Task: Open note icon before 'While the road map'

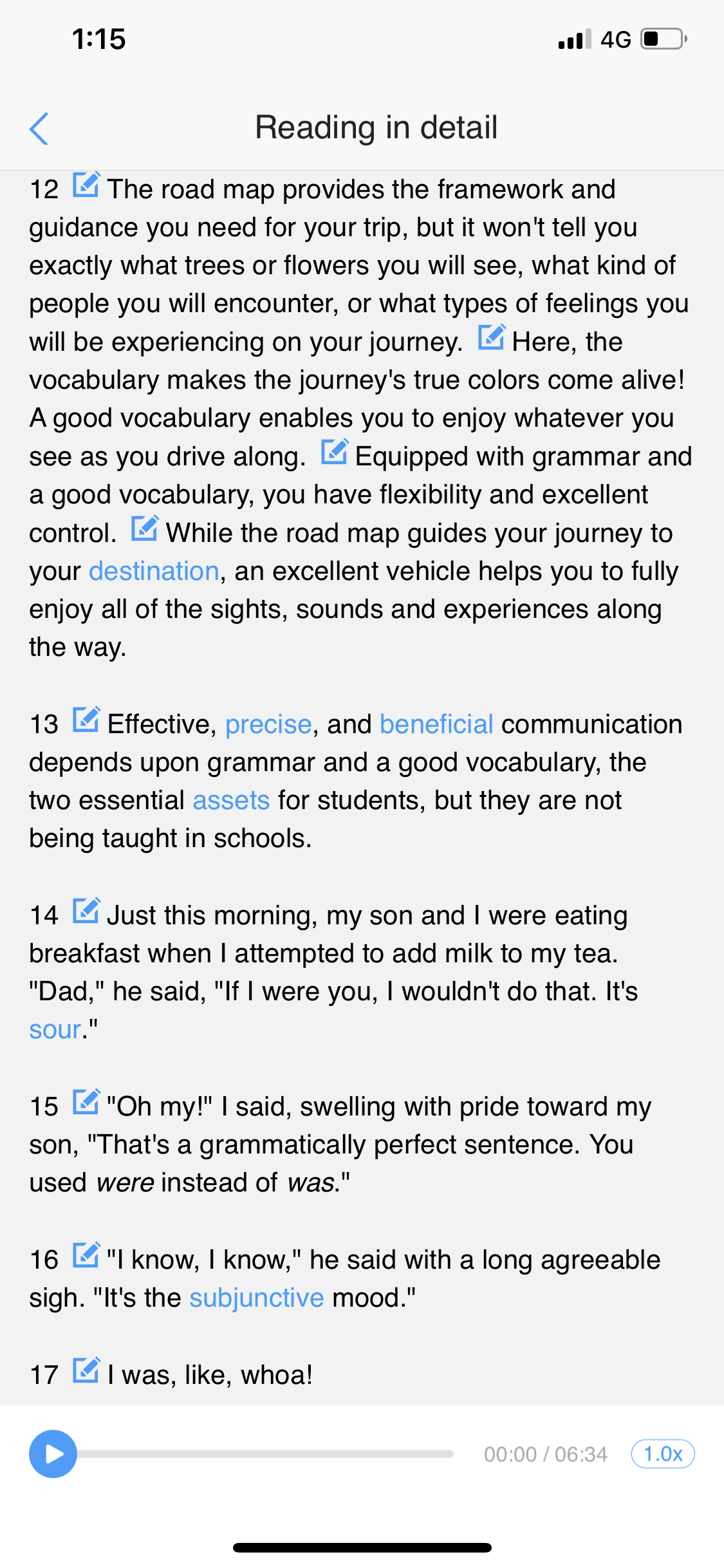Action: (145, 528)
